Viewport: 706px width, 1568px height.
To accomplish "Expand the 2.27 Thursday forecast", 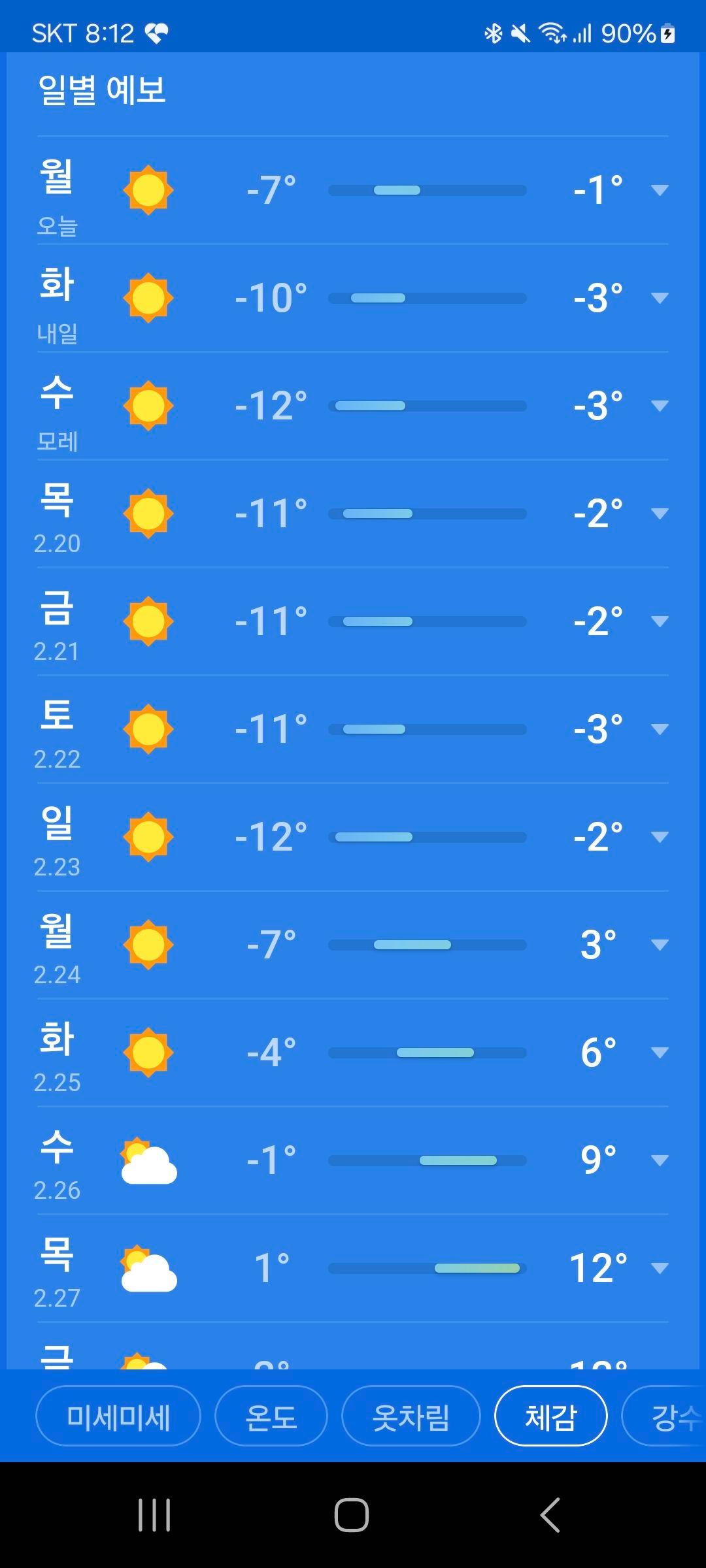I will [x=660, y=1268].
